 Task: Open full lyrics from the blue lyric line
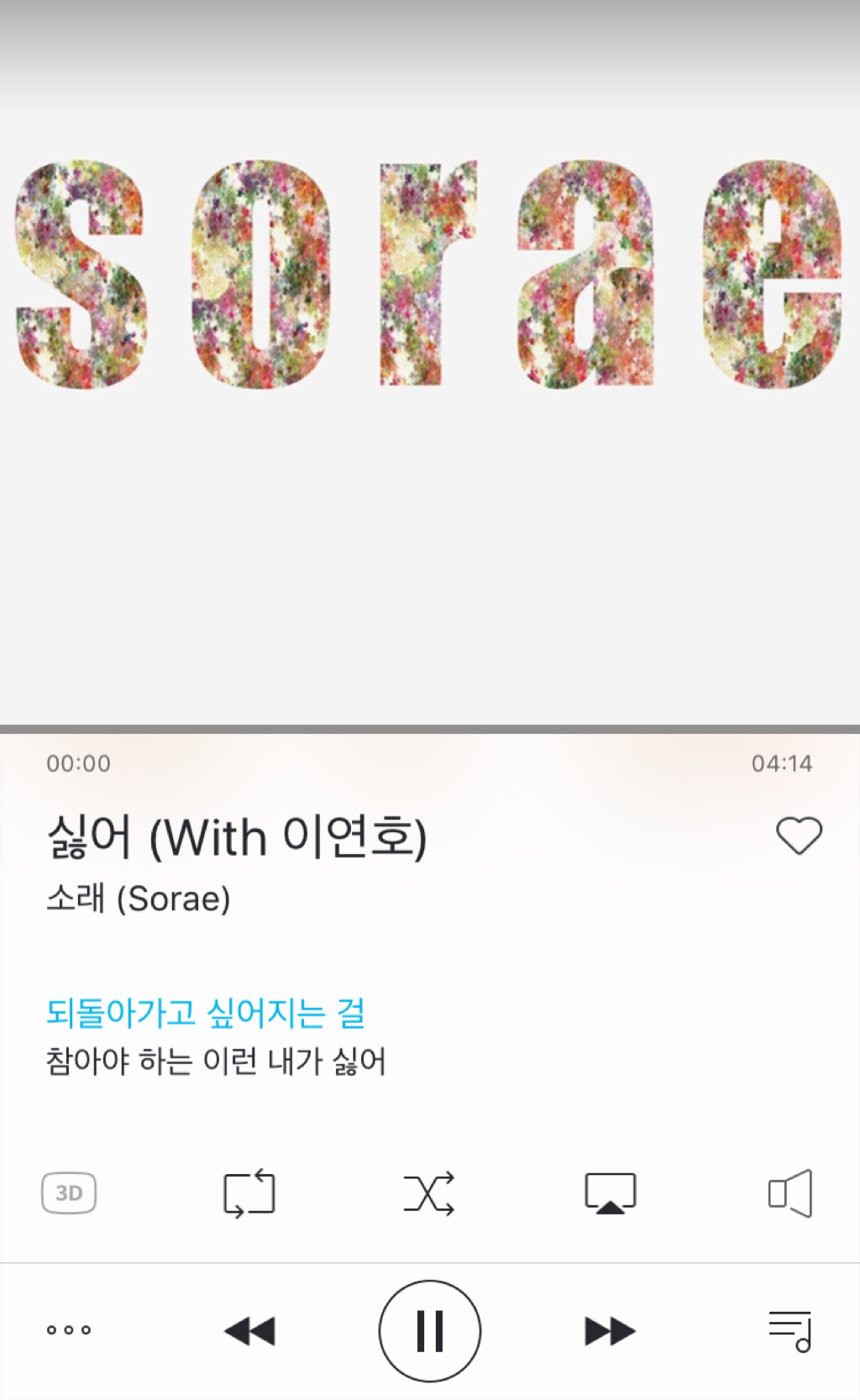pos(206,1013)
